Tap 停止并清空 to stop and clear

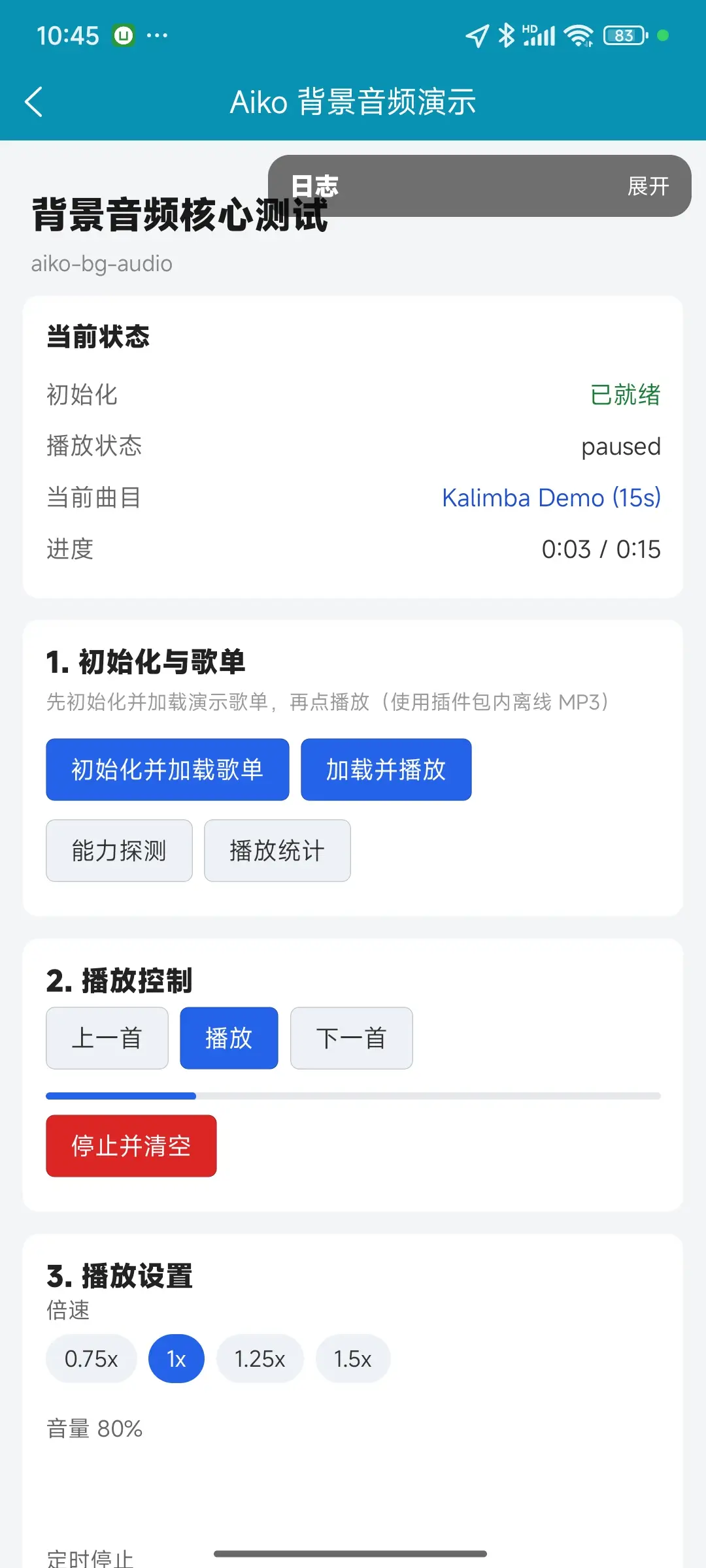(131, 1146)
